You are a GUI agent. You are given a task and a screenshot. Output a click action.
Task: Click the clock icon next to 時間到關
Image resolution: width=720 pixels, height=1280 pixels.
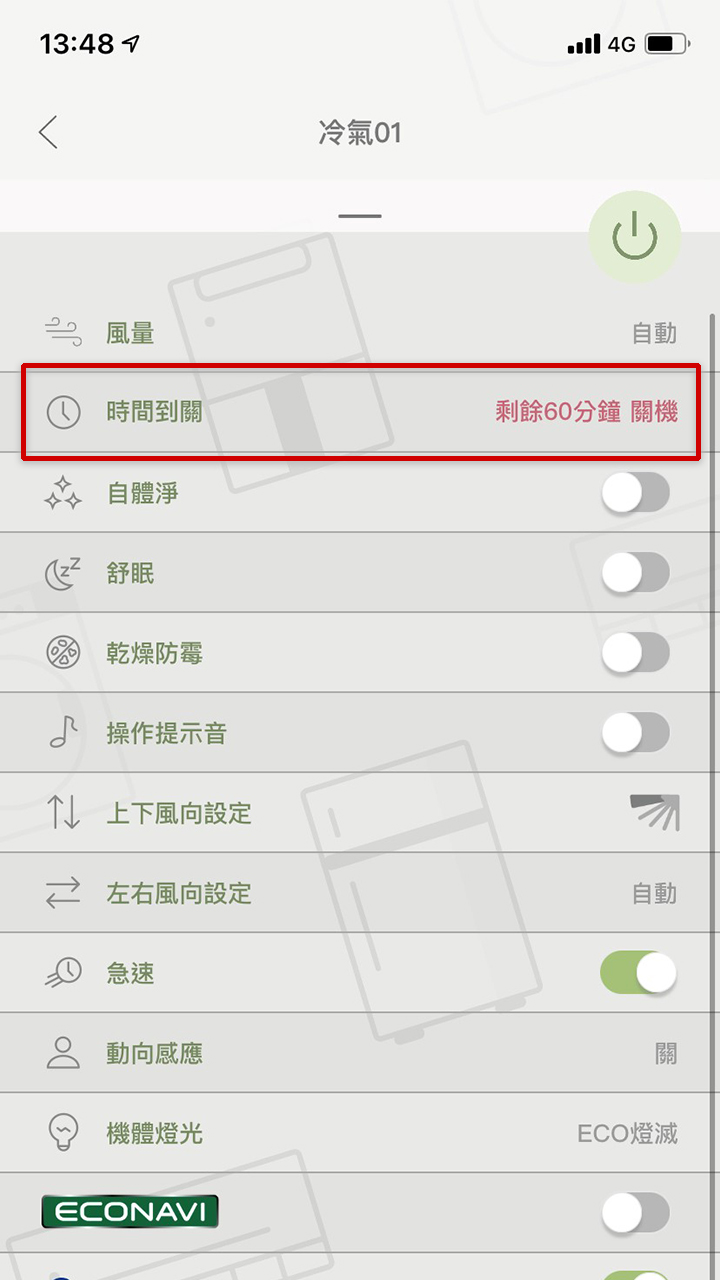tap(64, 413)
